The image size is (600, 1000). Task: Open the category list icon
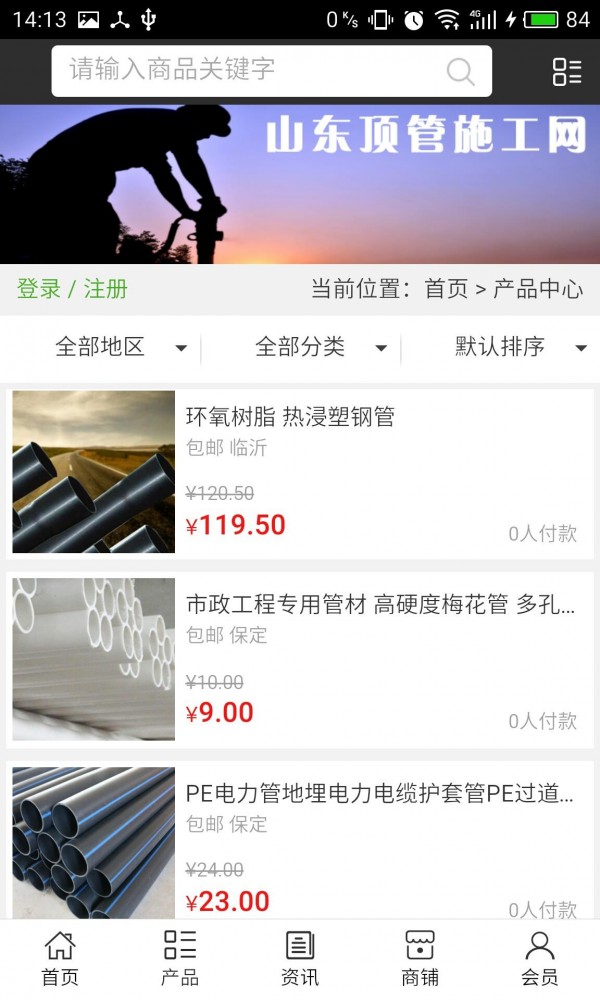(x=566, y=71)
